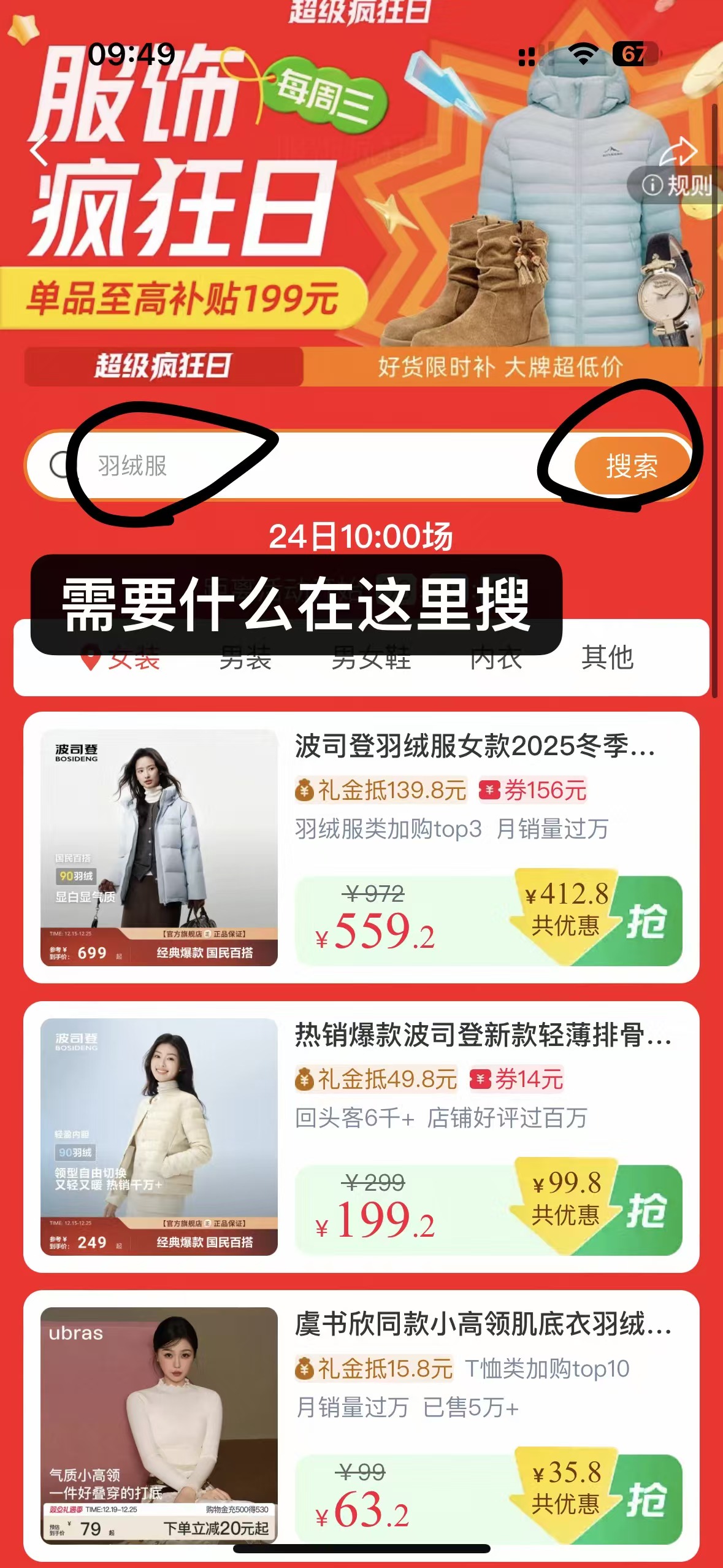Viewport: 723px width, 1568px height.
Task: Switch to the 其他 category tab
Action: (x=607, y=658)
